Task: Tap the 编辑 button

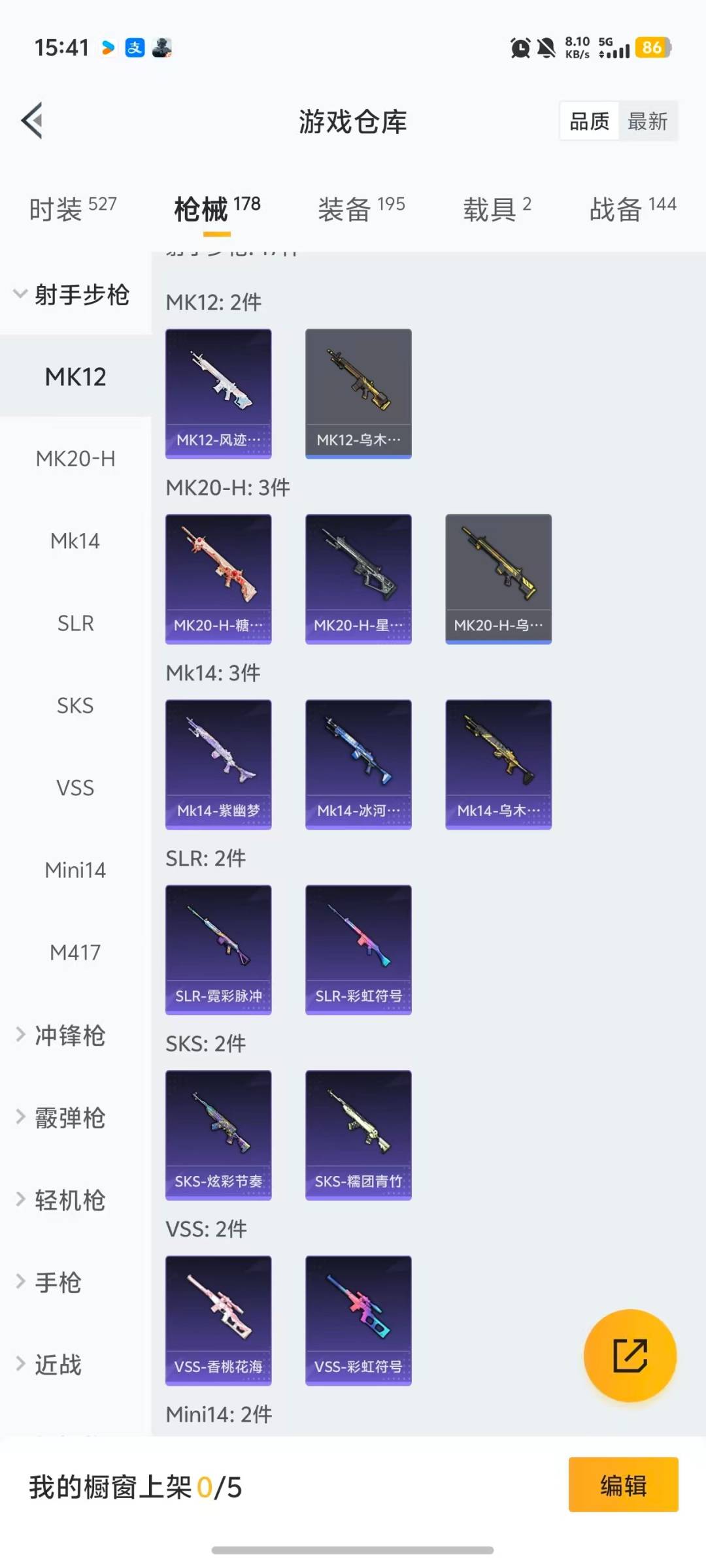Action: pos(623,1485)
